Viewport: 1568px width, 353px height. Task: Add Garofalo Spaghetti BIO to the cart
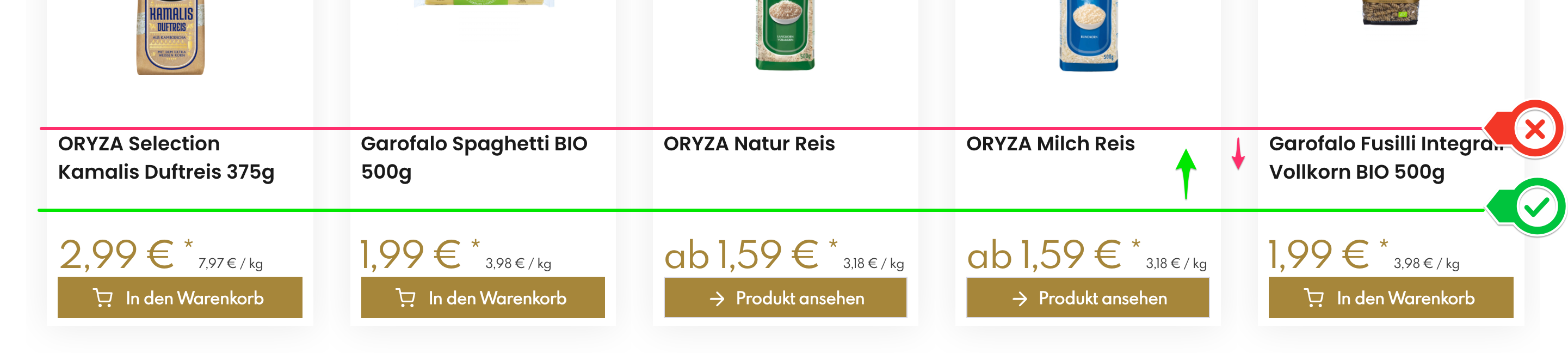[482, 297]
